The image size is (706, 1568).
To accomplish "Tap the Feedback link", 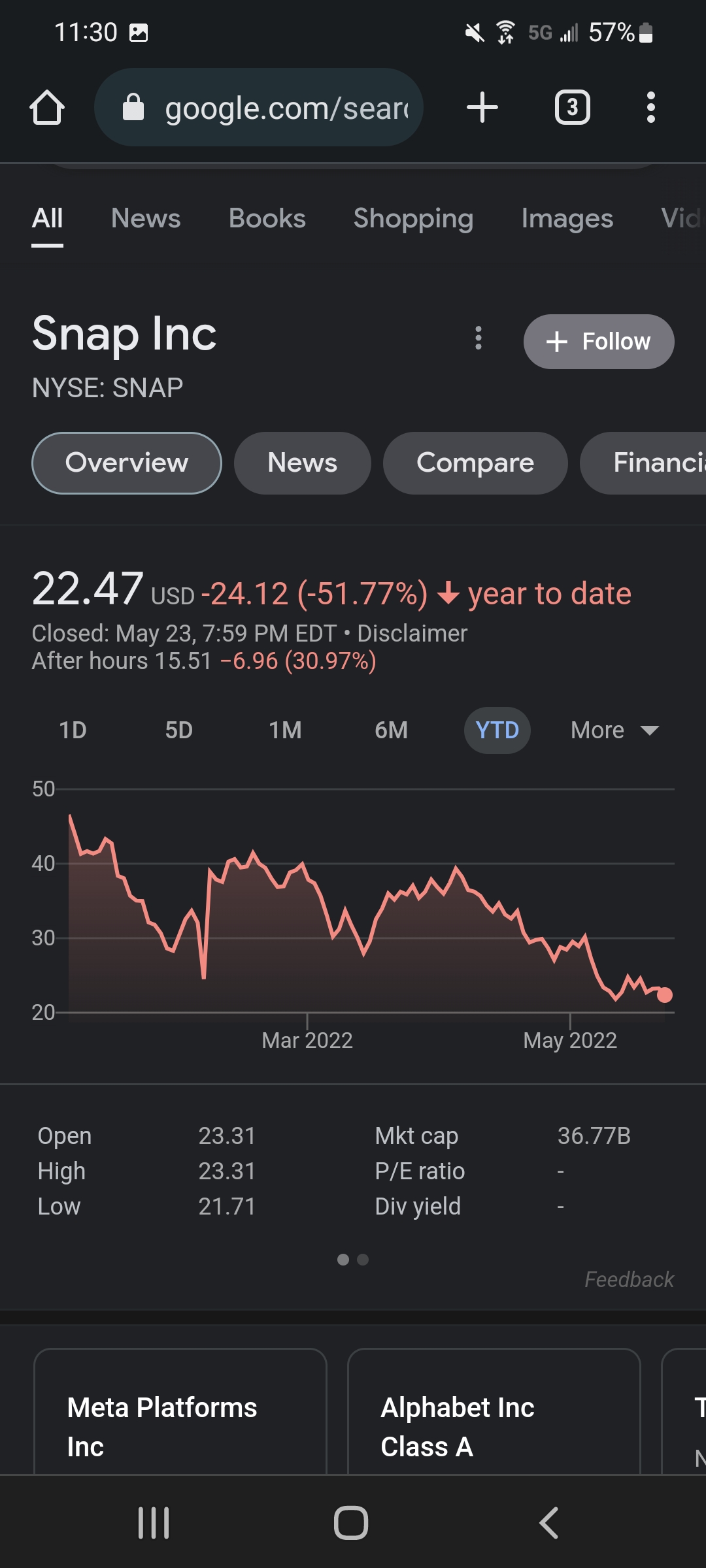I will [x=629, y=1279].
